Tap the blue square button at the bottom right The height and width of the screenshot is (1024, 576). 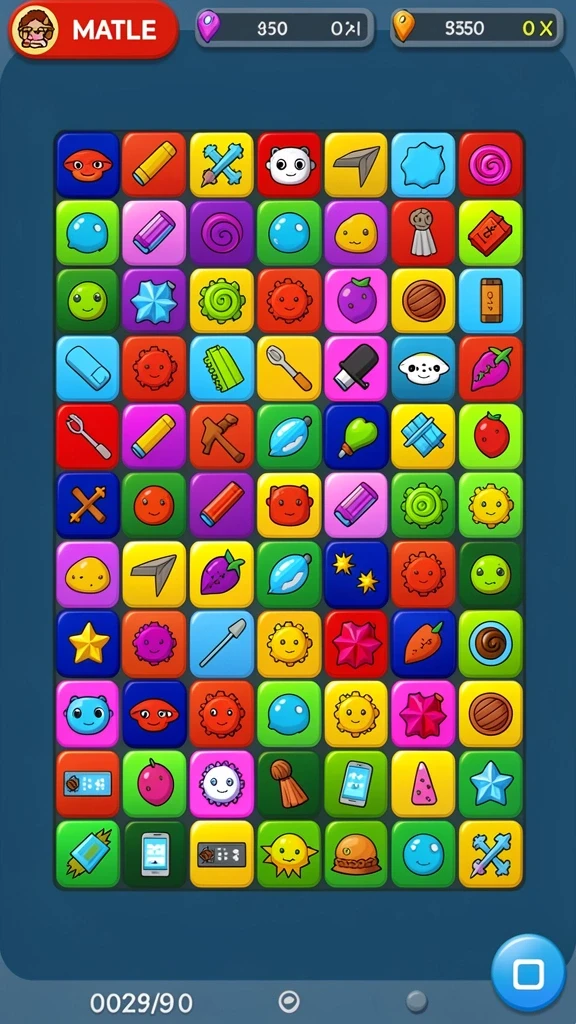[x=528, y=973]
